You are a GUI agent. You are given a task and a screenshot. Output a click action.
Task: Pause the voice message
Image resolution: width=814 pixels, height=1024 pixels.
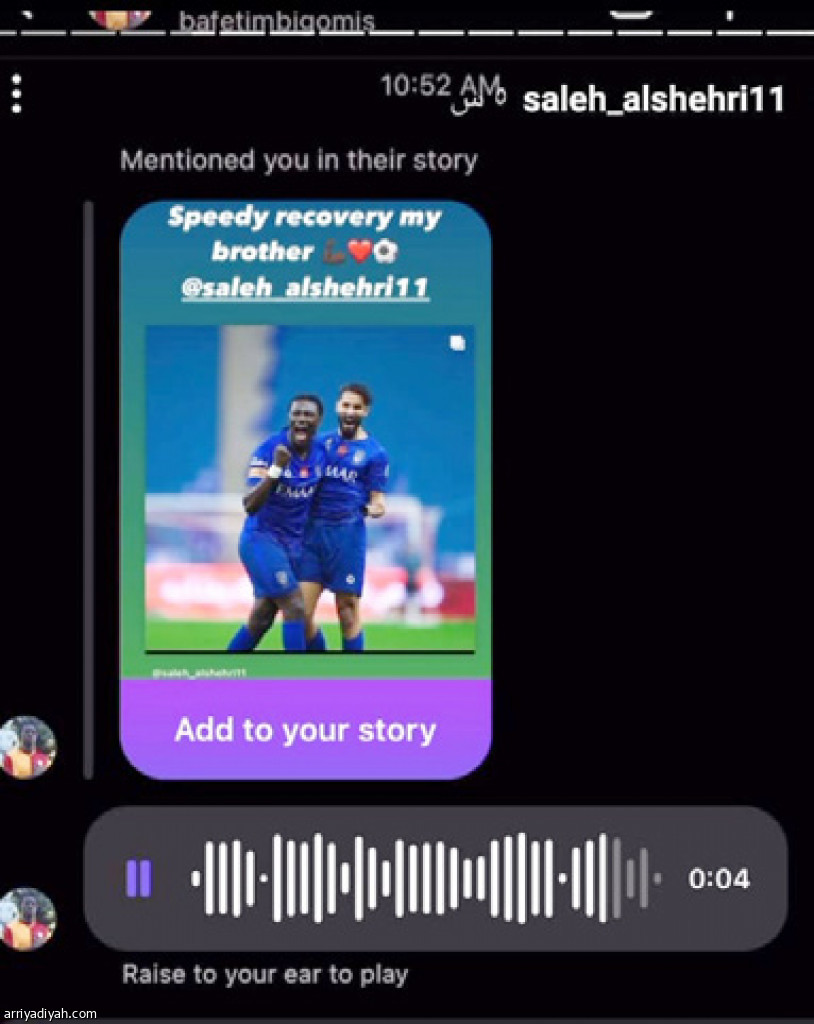(x=139, y=879)
